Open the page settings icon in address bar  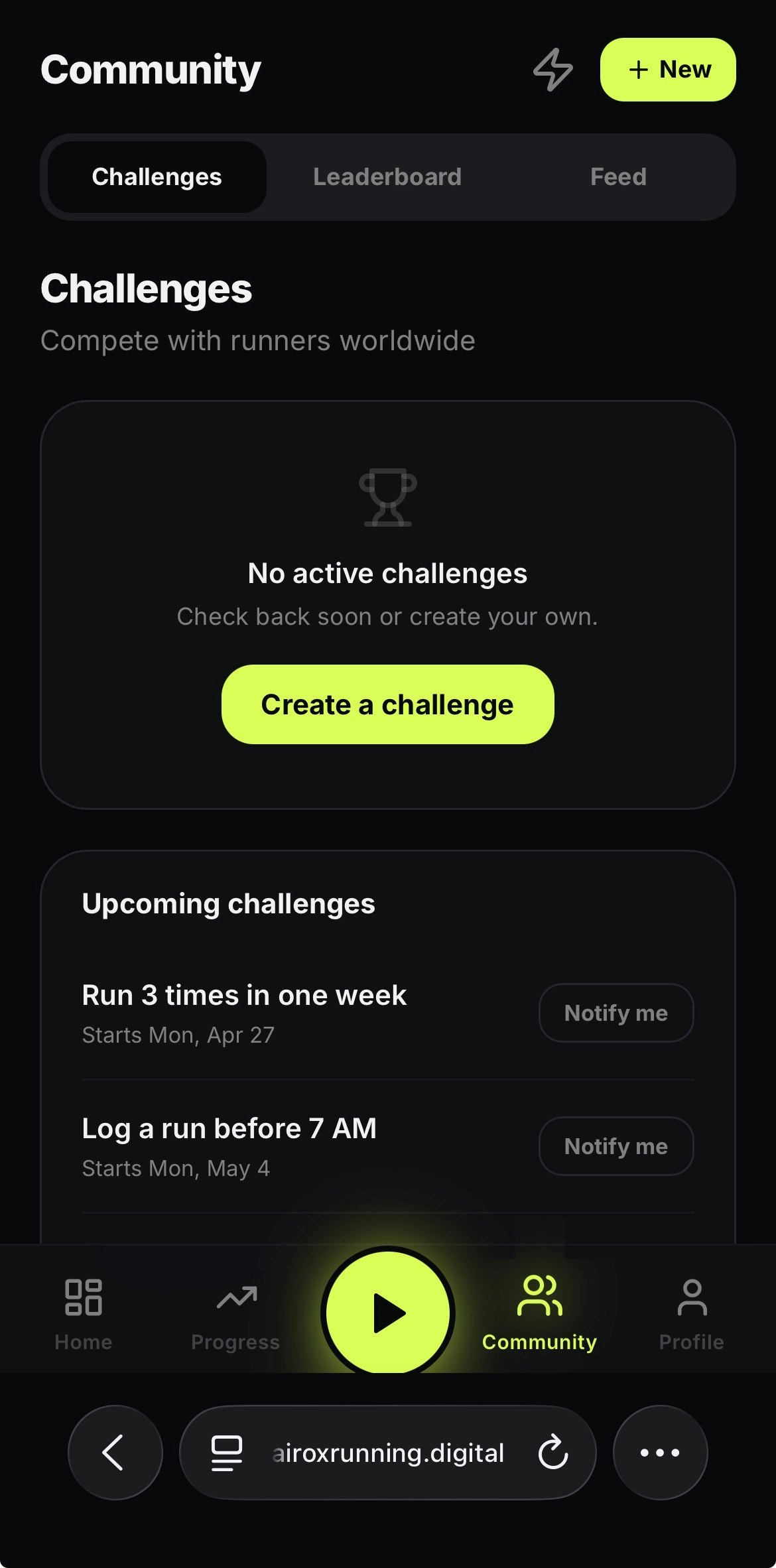pyautogui.click(x=226, y=1453)
